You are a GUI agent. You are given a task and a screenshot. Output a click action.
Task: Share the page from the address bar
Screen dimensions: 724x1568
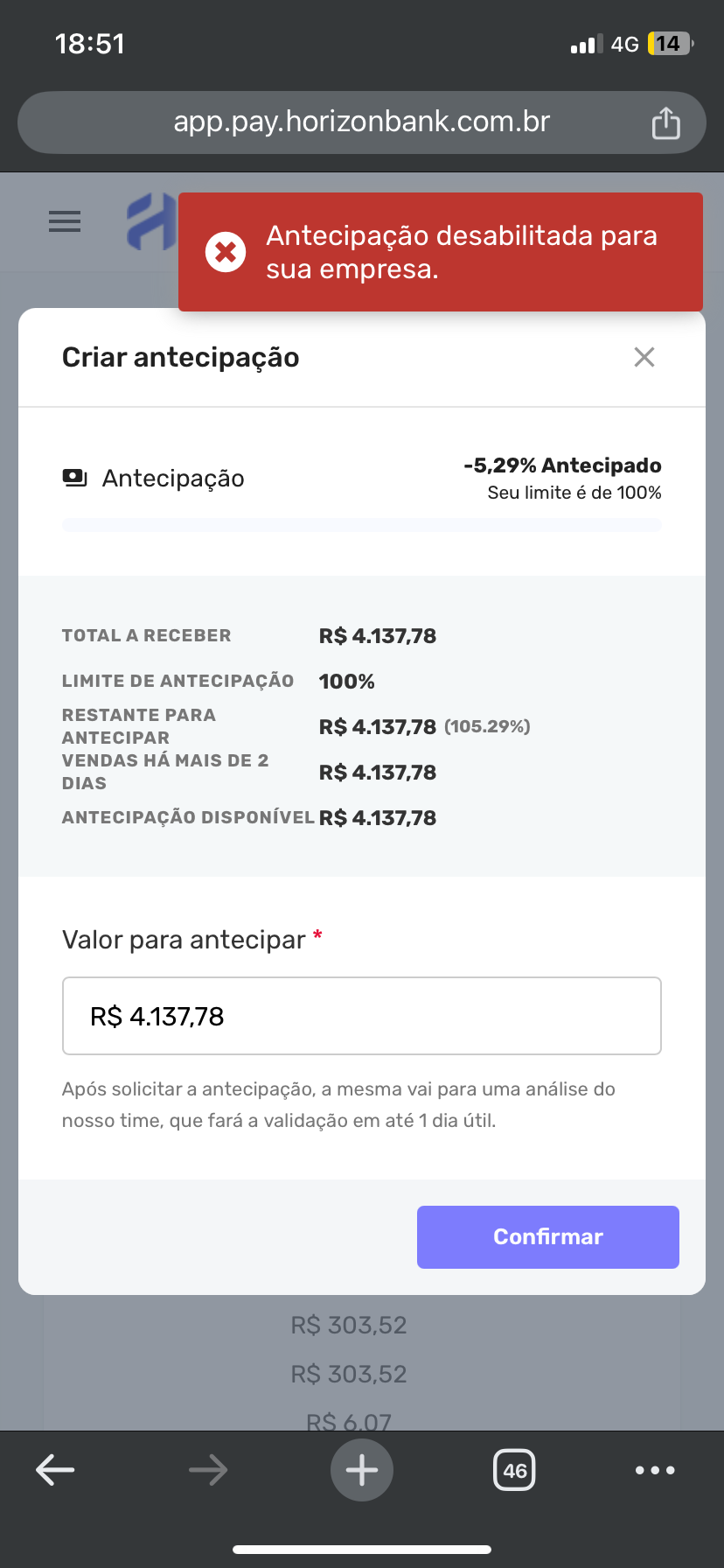665,122
